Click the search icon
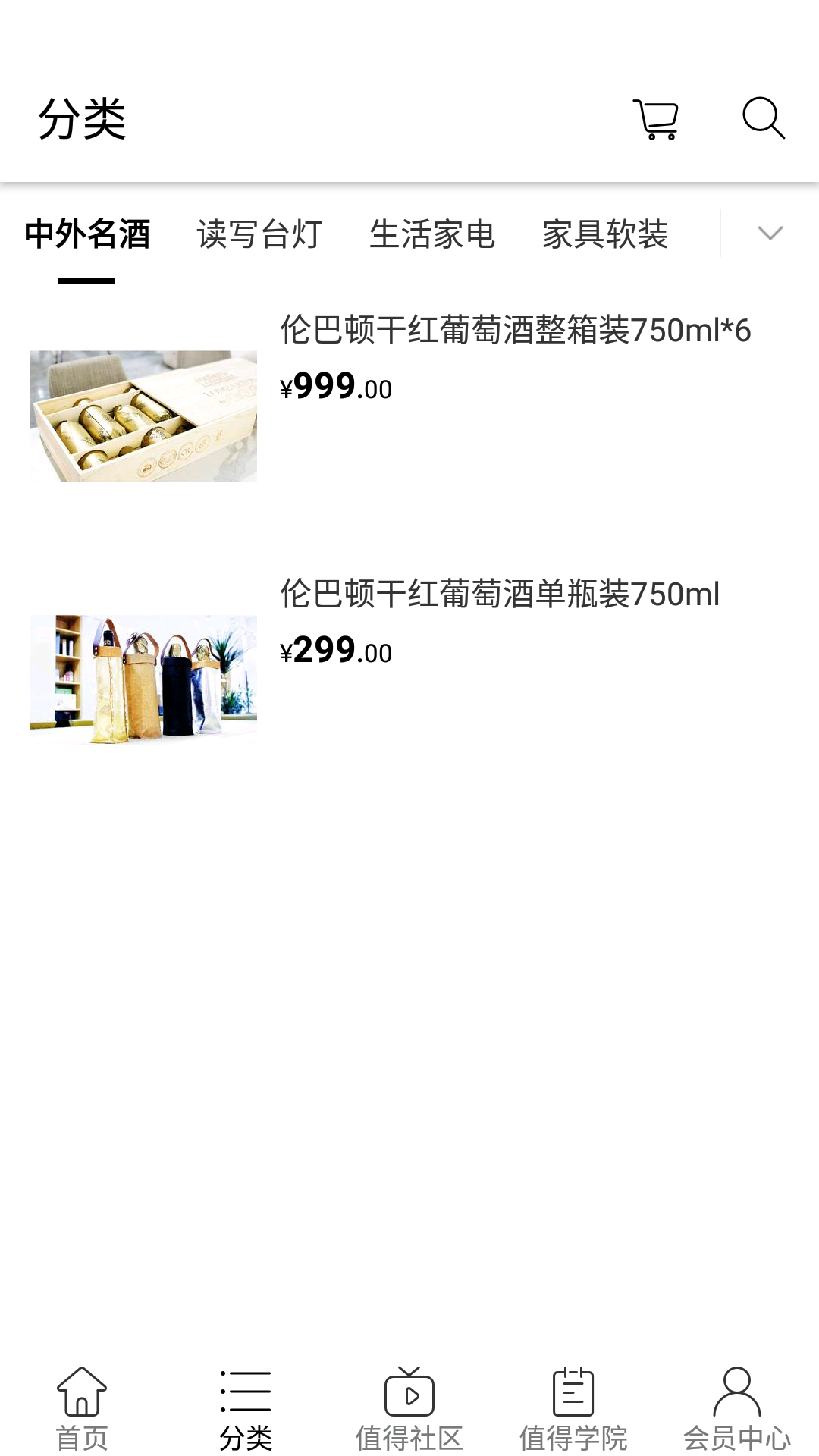 (x=764, y=120)
